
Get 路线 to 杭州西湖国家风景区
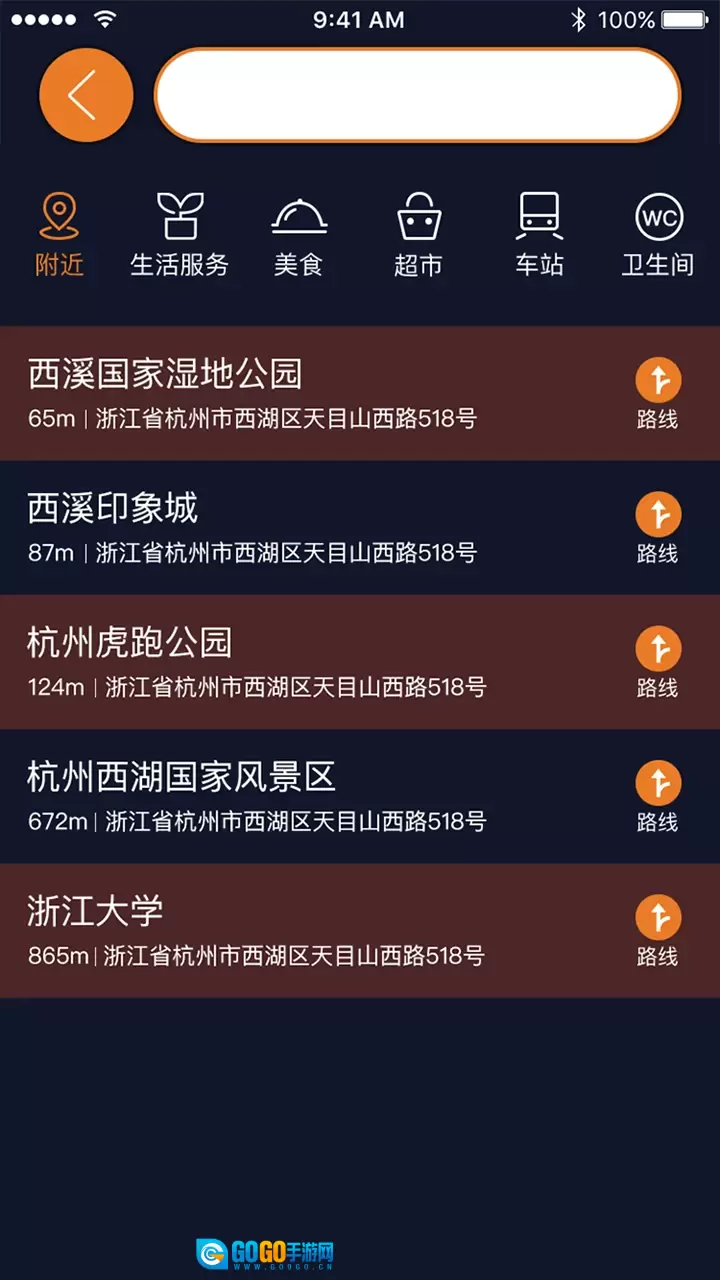point(658,795)
